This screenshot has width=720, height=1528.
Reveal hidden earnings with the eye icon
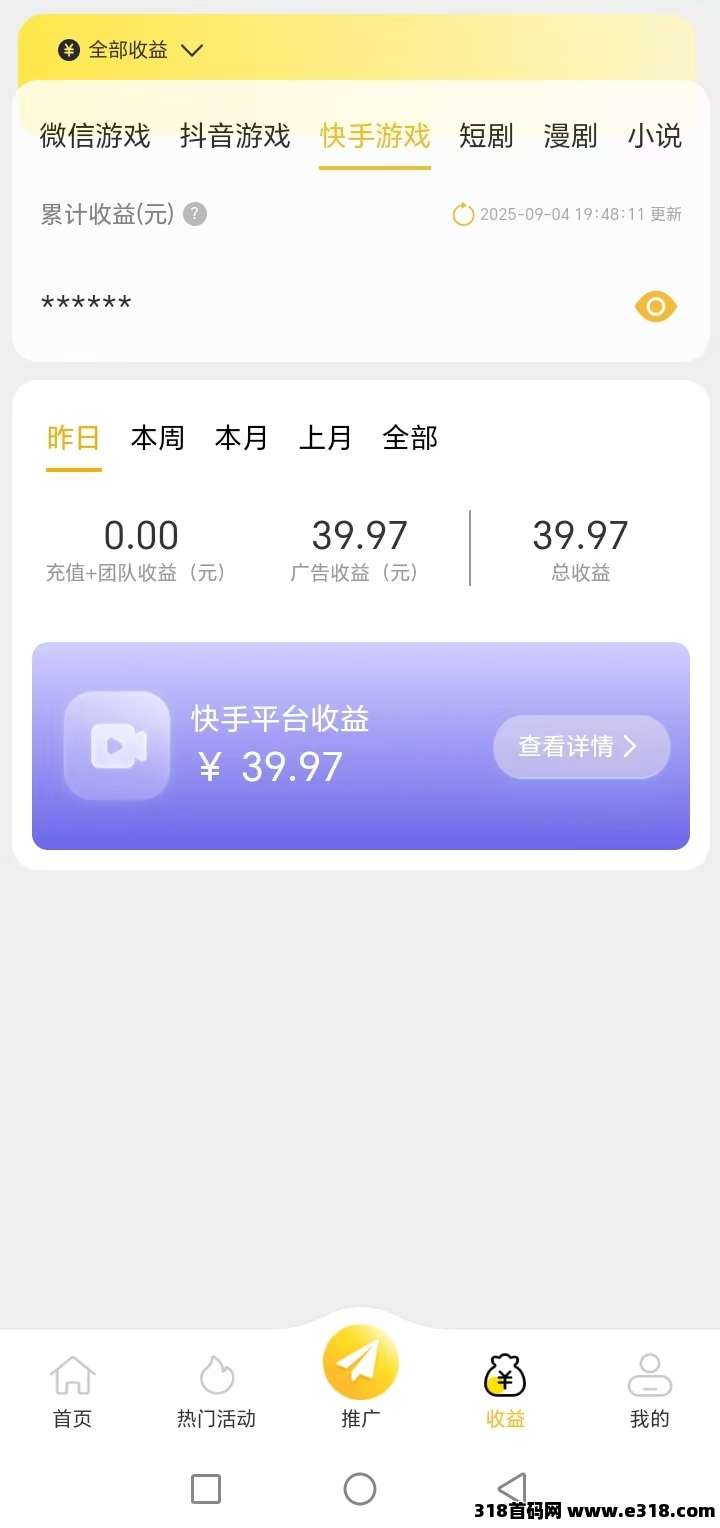656,306
